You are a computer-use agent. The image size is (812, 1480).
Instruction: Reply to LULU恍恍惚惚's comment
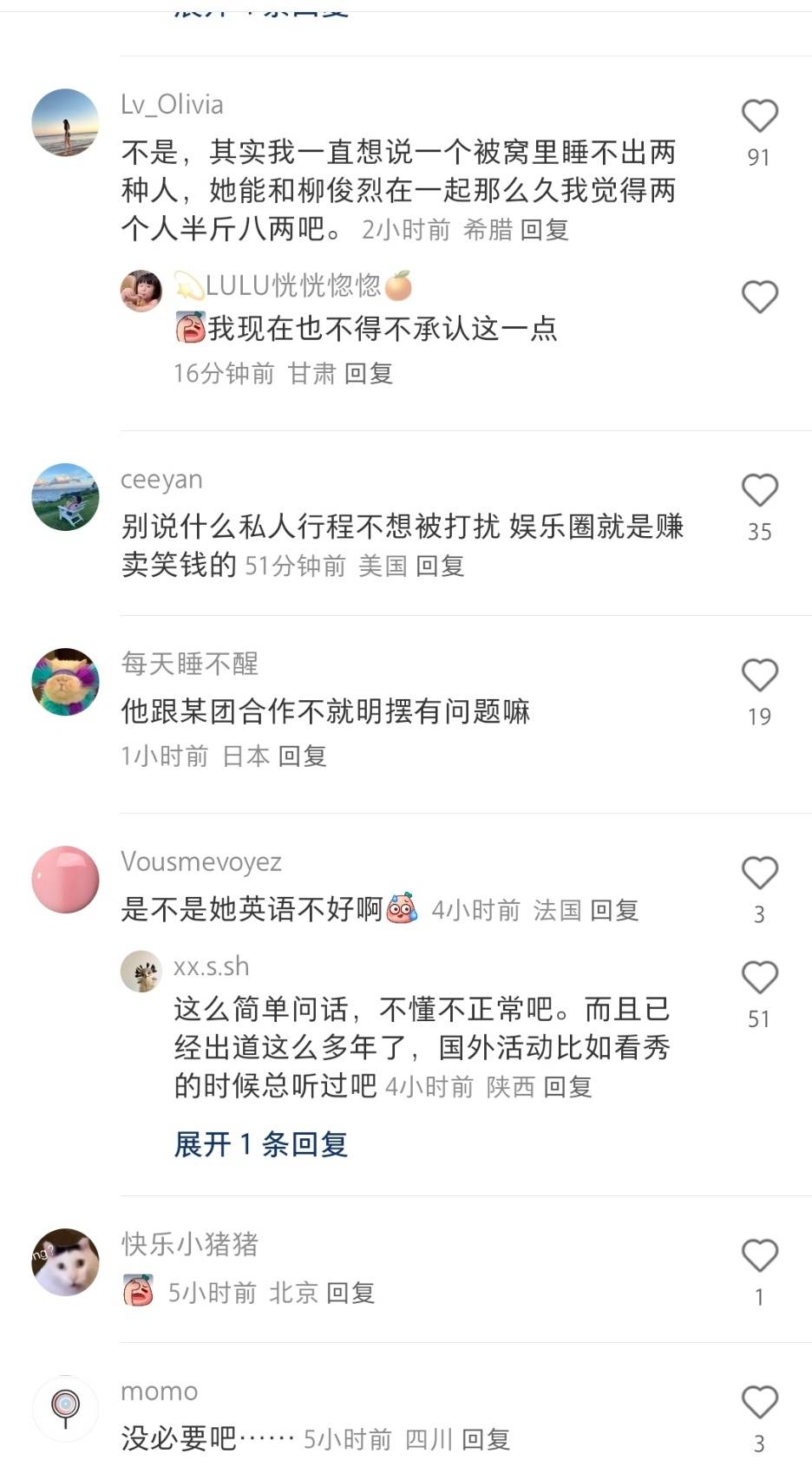tap(369, 374)
